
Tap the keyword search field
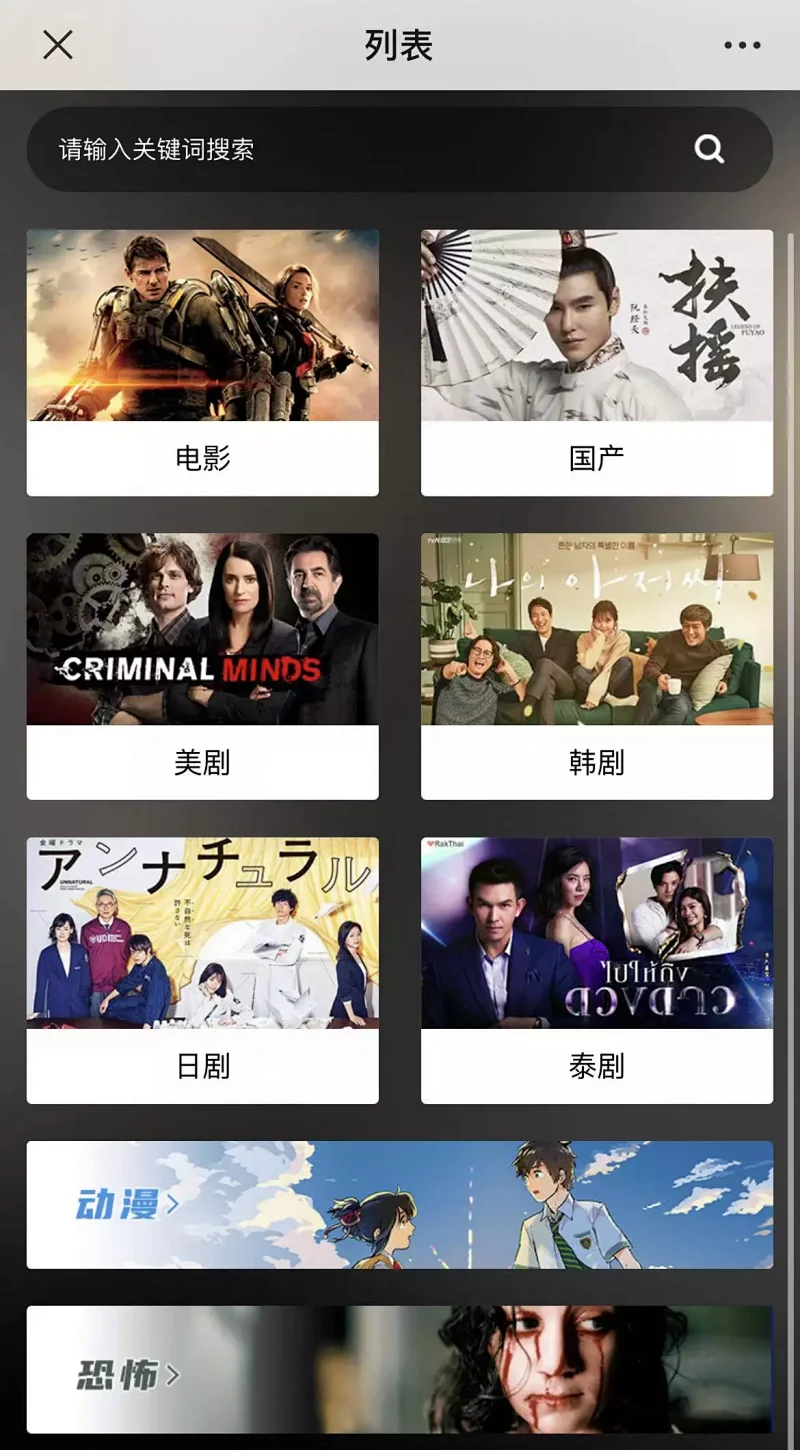tap(399, 149)
